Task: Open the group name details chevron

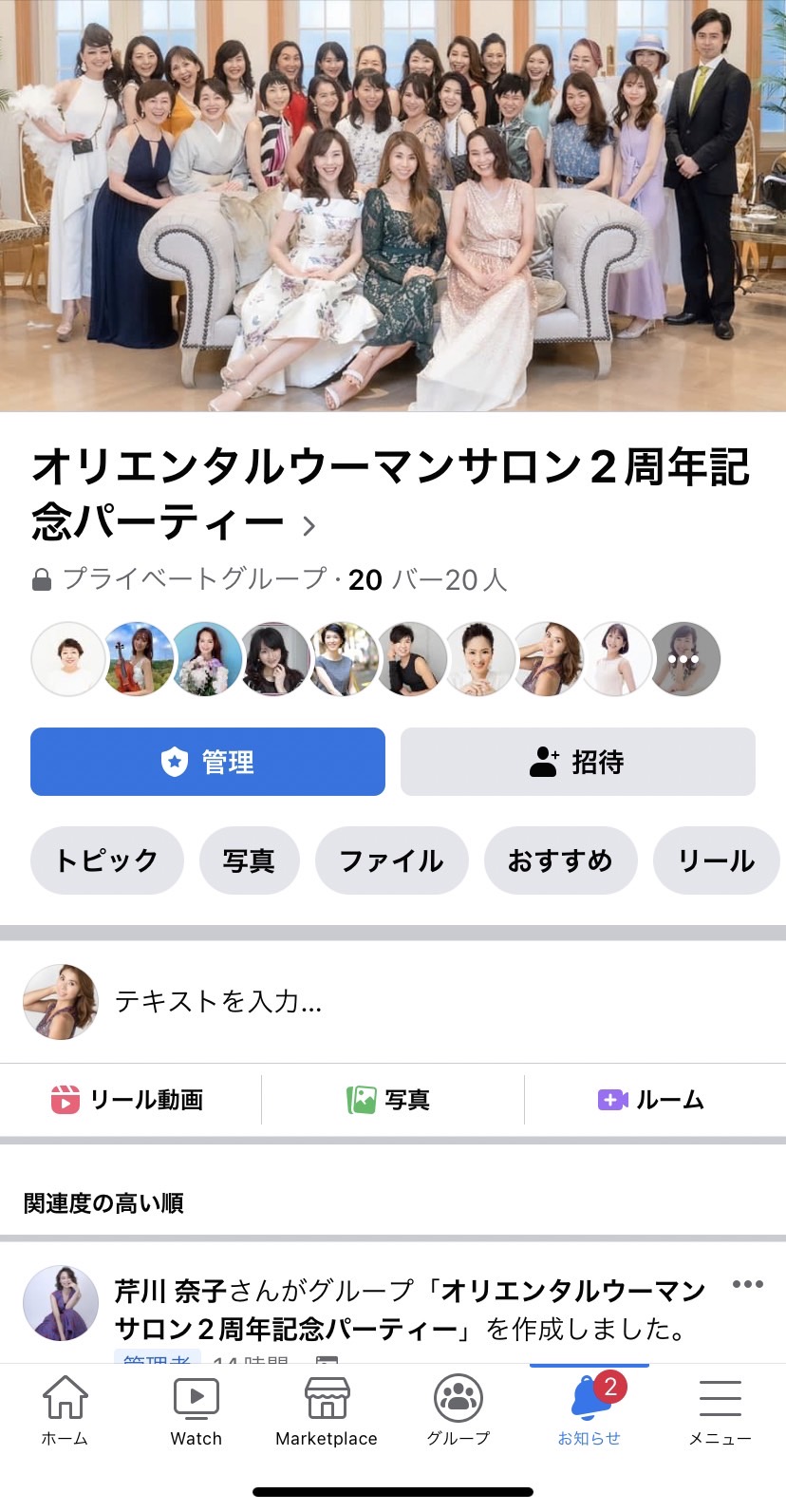Action: click(x=309, y=525)
